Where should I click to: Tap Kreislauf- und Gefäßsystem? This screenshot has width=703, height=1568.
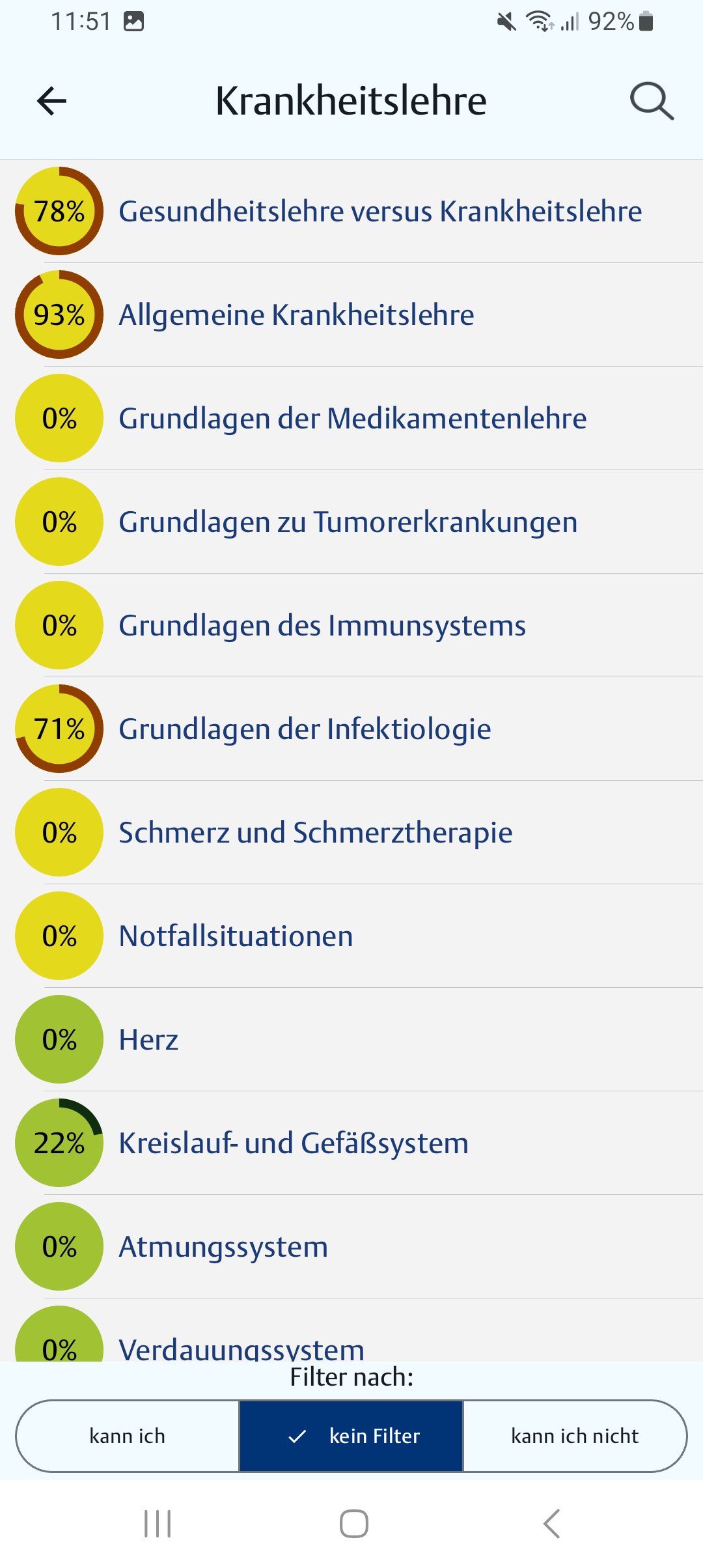coord(293,1143)
